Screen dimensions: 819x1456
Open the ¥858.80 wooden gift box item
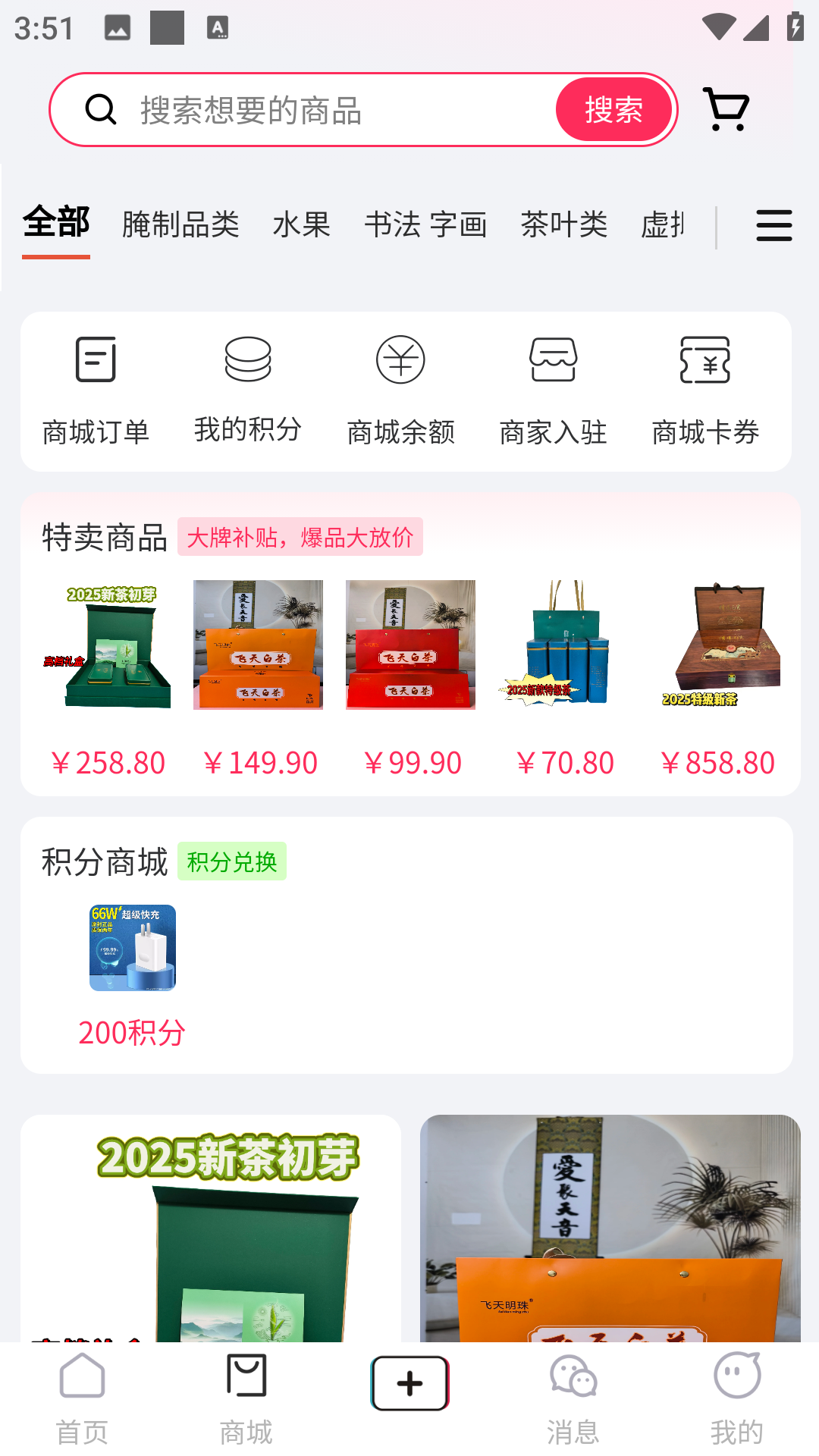(717, 675)
